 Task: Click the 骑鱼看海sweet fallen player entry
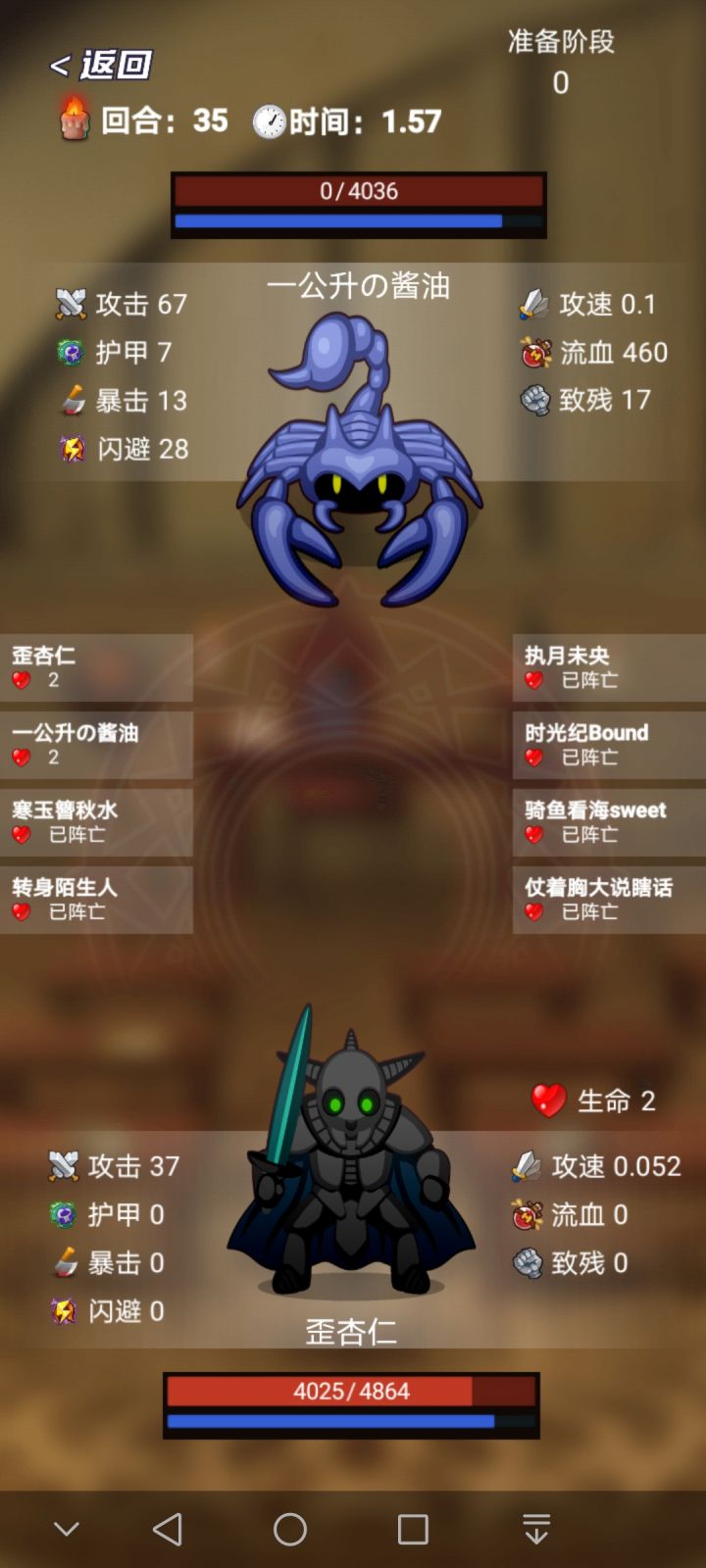click(608, 822)
